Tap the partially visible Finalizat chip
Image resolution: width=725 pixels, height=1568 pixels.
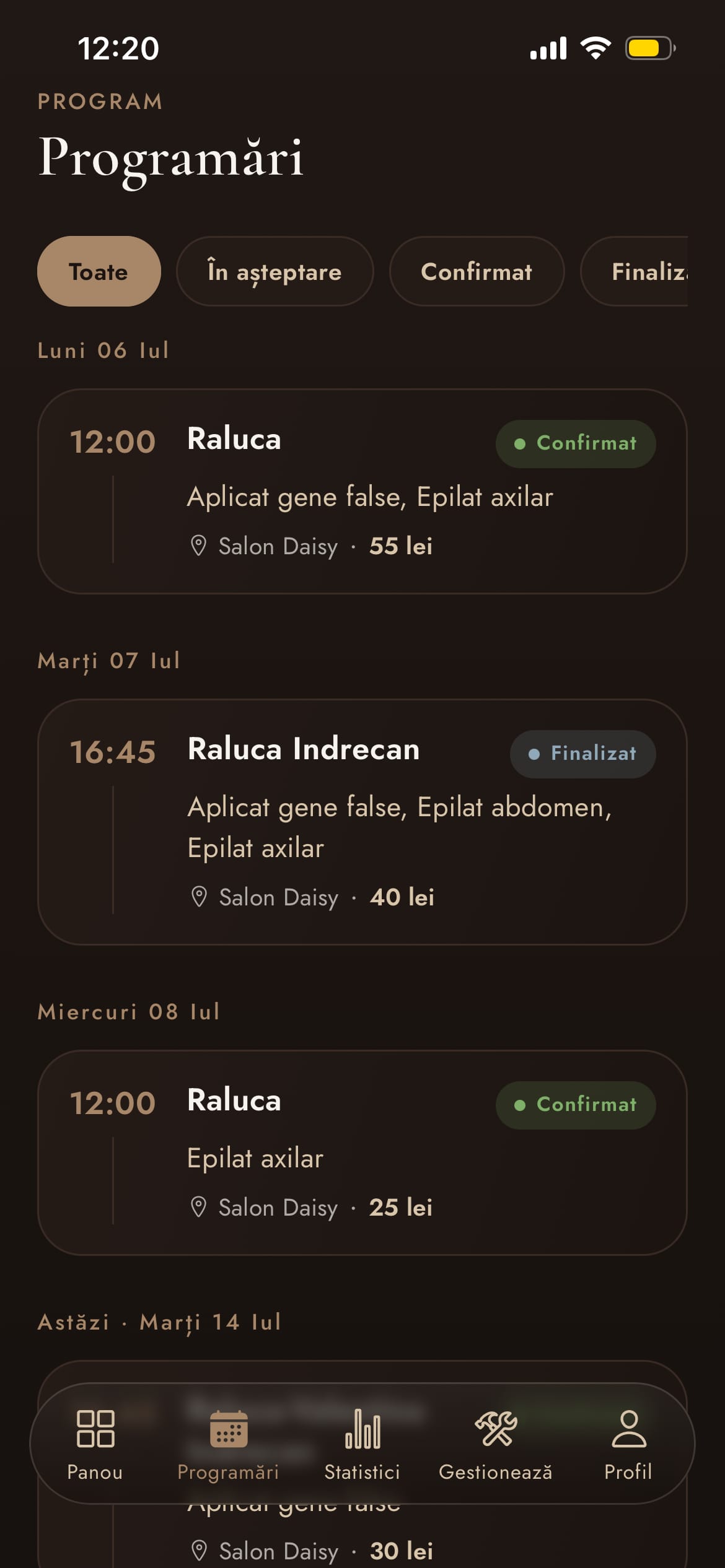[635, 271]
